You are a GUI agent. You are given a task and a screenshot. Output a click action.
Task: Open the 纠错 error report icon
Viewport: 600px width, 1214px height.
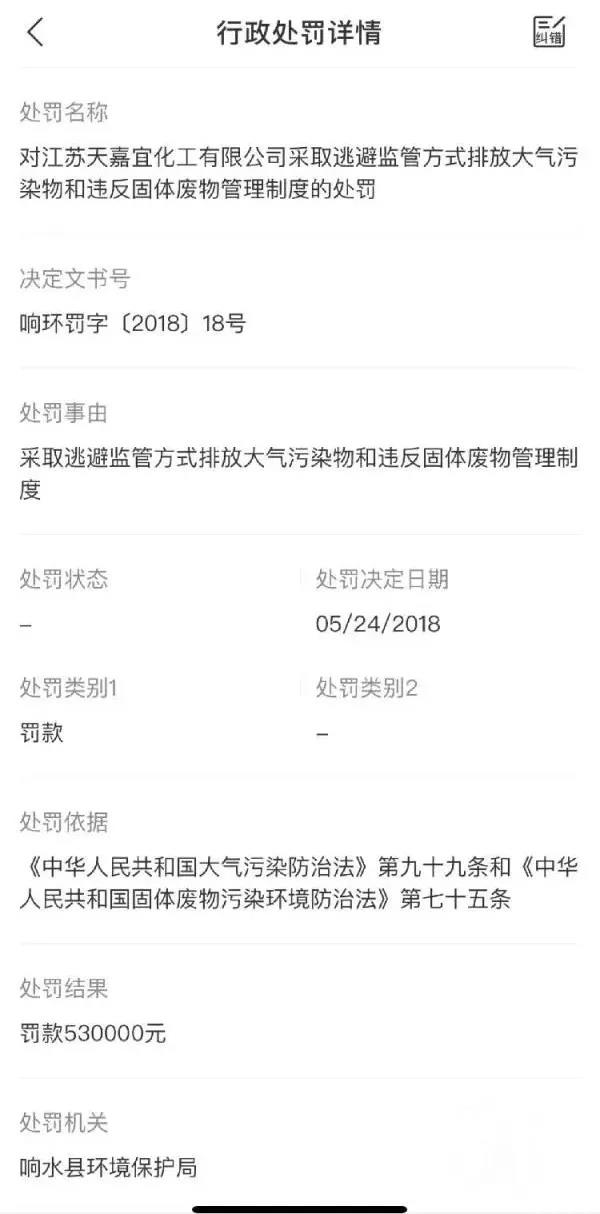(x=549, y=32)
